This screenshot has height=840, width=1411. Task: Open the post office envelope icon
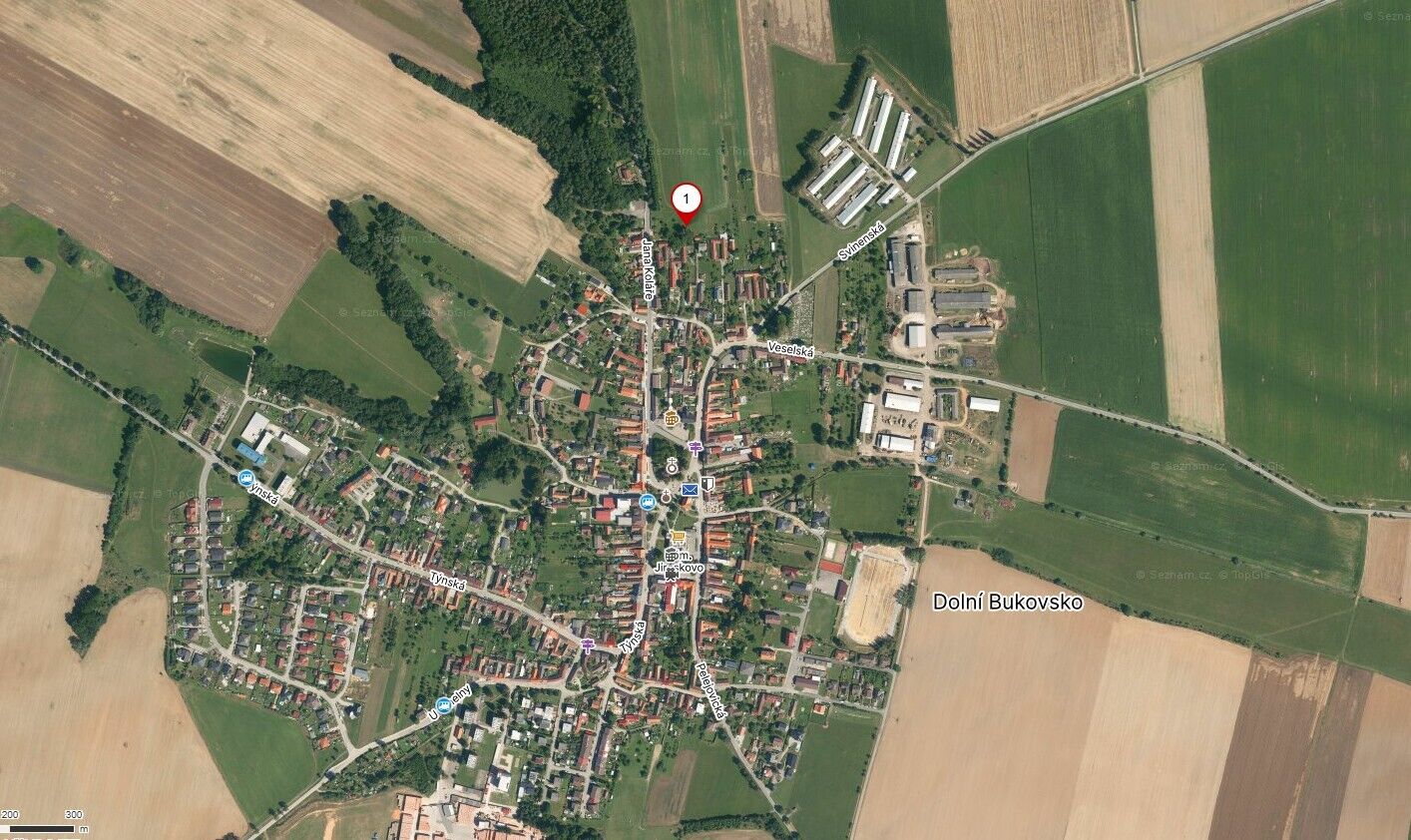[x=690, y=490]
